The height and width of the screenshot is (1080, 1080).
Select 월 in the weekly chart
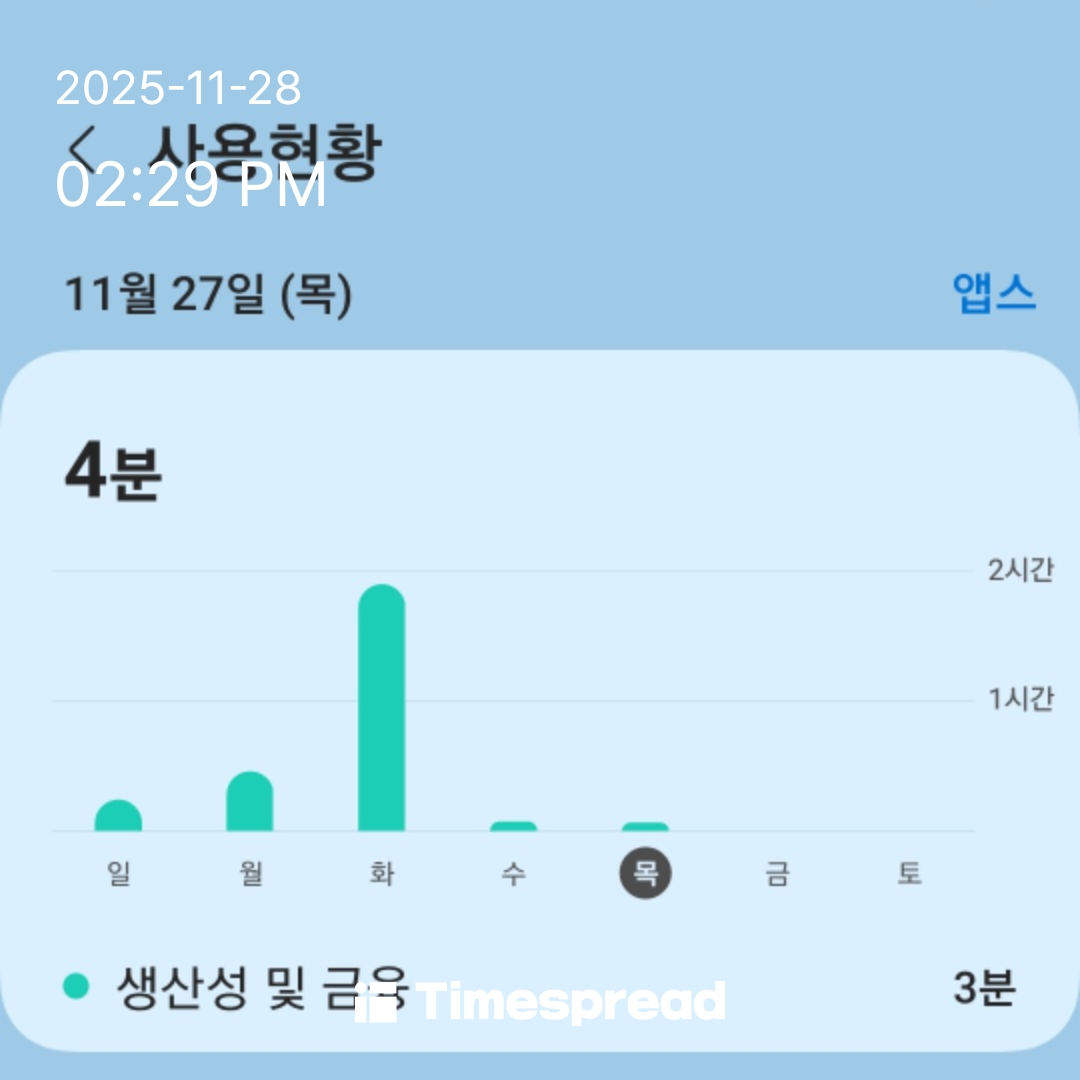[251, 873]
